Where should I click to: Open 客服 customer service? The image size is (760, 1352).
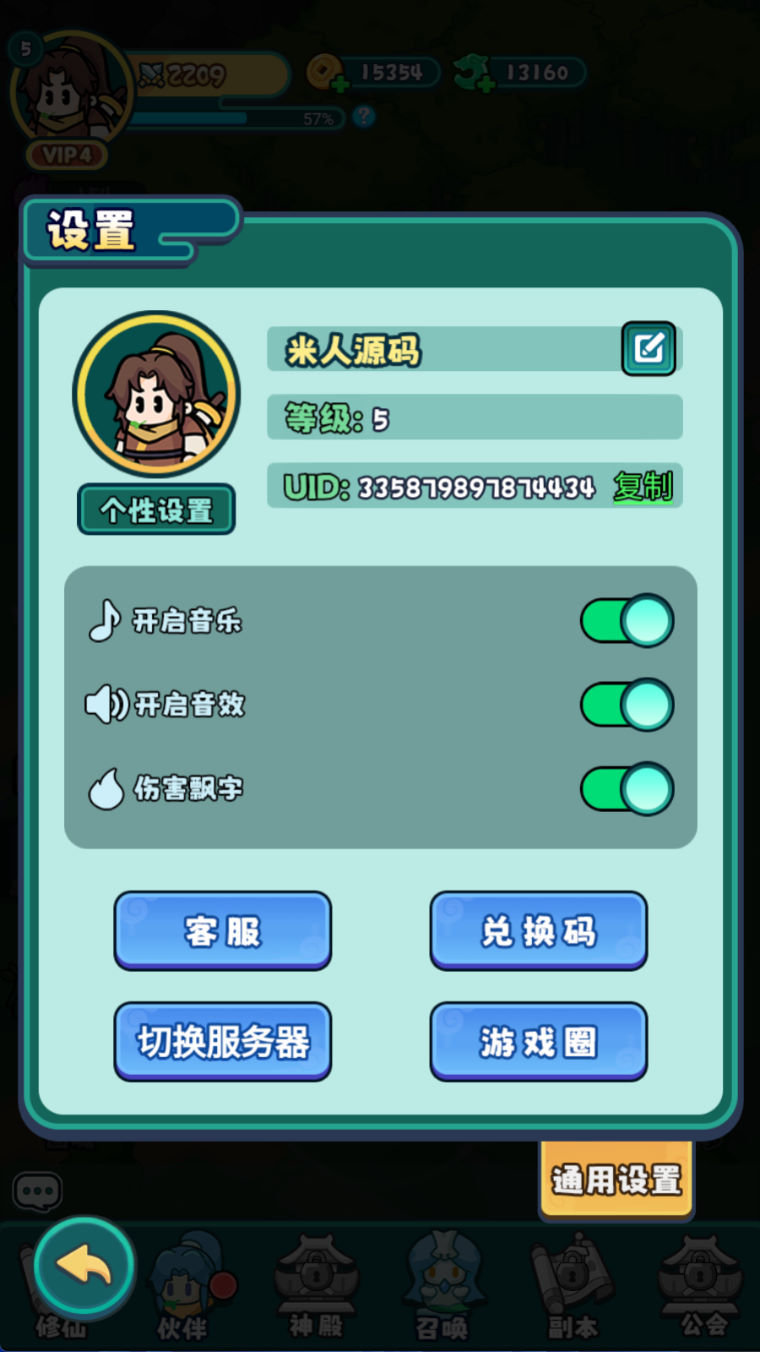tap(222, 931)
